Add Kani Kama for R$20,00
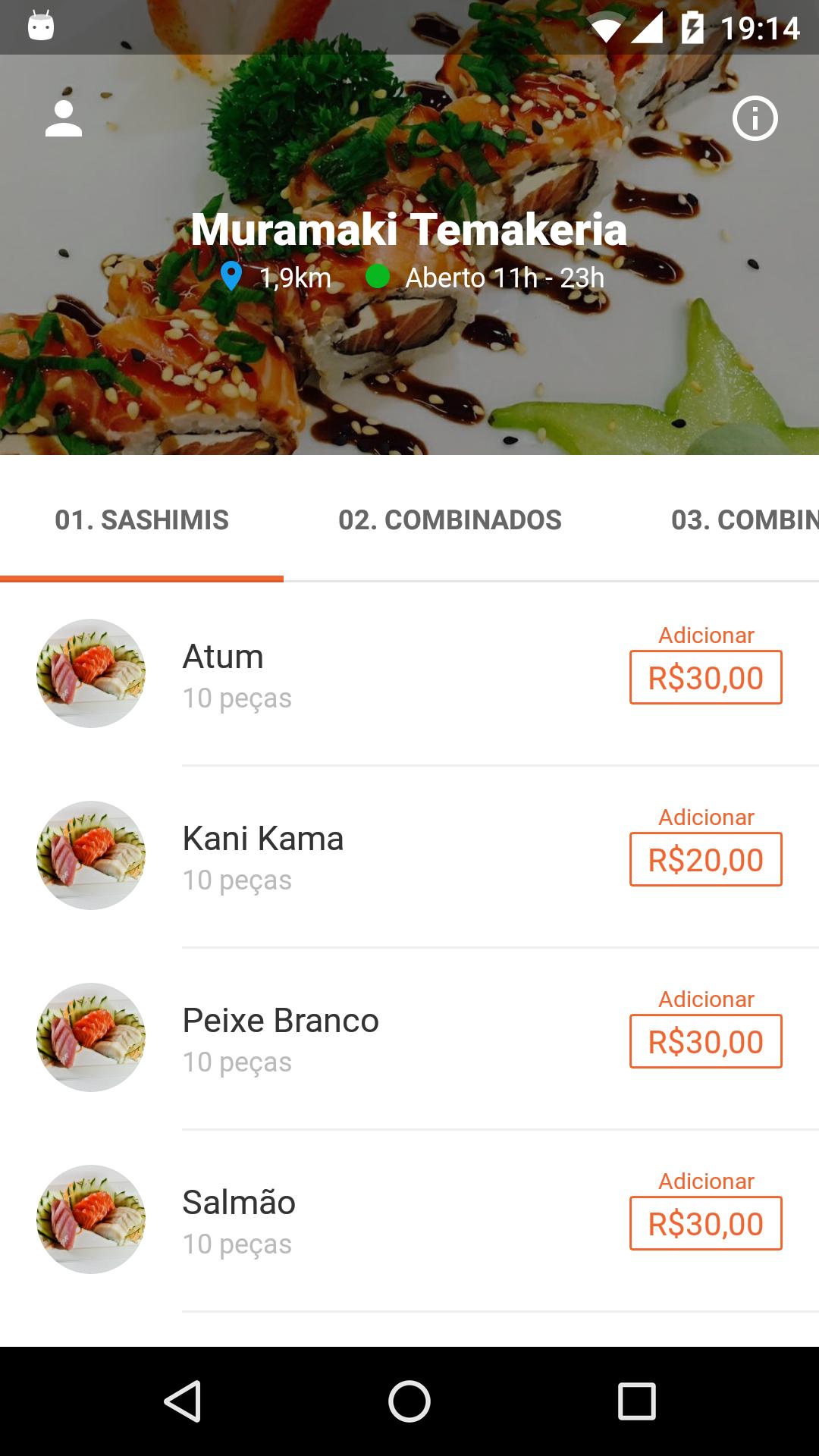This screenshot has width=819, height=1456. pyautogui.click(x=705, y=859)
